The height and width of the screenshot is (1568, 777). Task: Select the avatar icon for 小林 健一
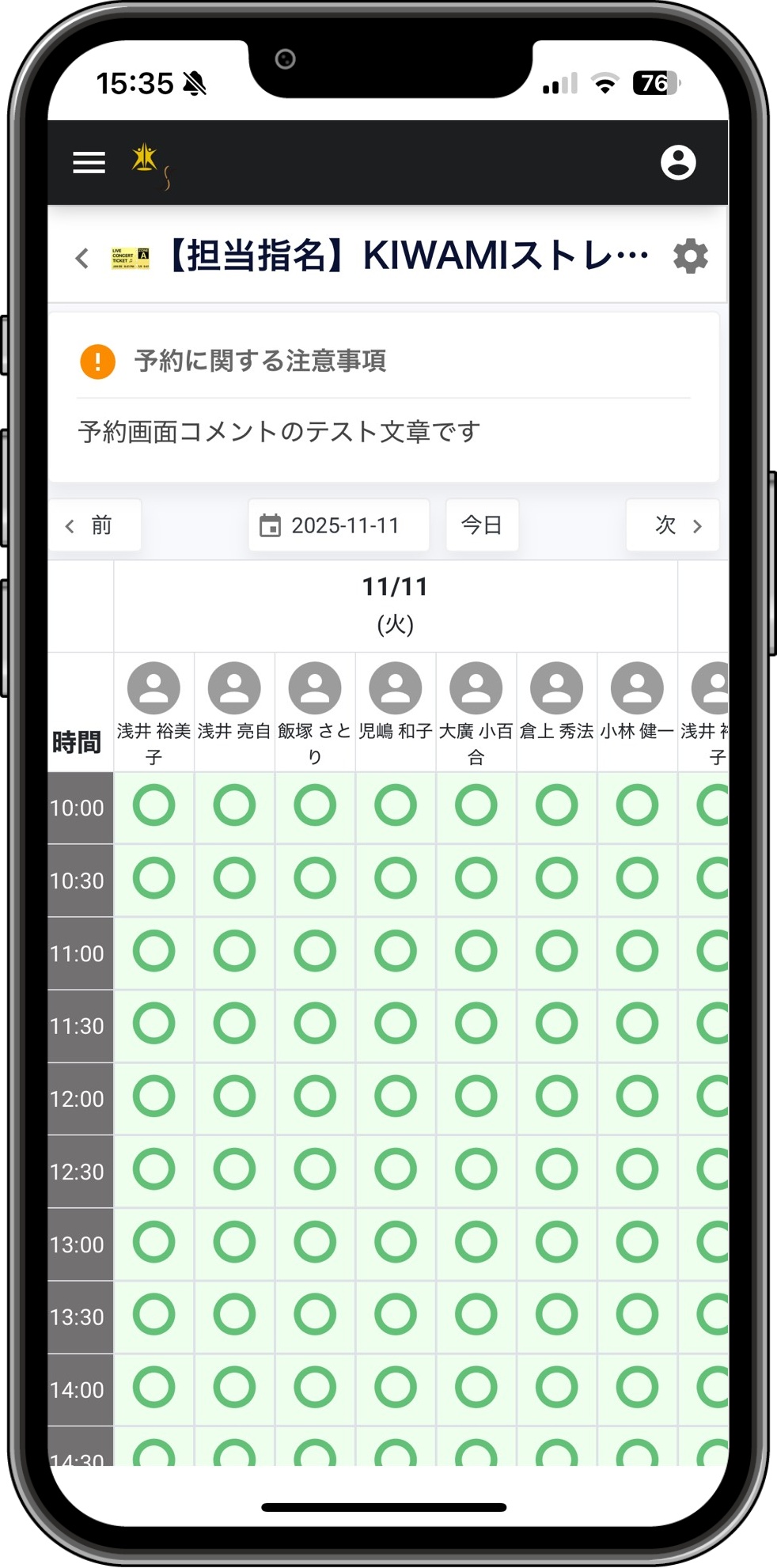click(636, 687)
